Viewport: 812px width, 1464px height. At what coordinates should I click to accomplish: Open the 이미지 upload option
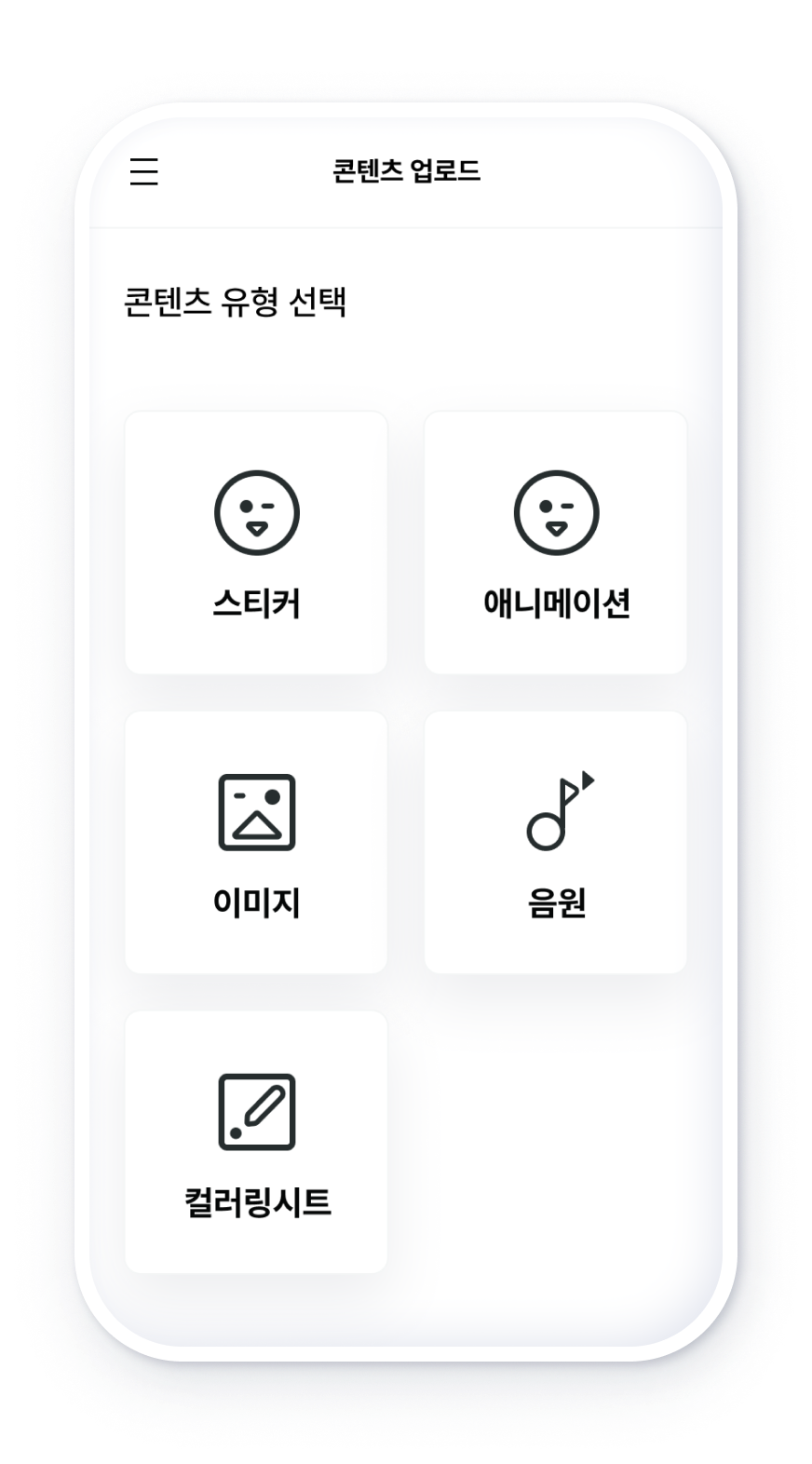pyautogui.click(x=256, y=843)
